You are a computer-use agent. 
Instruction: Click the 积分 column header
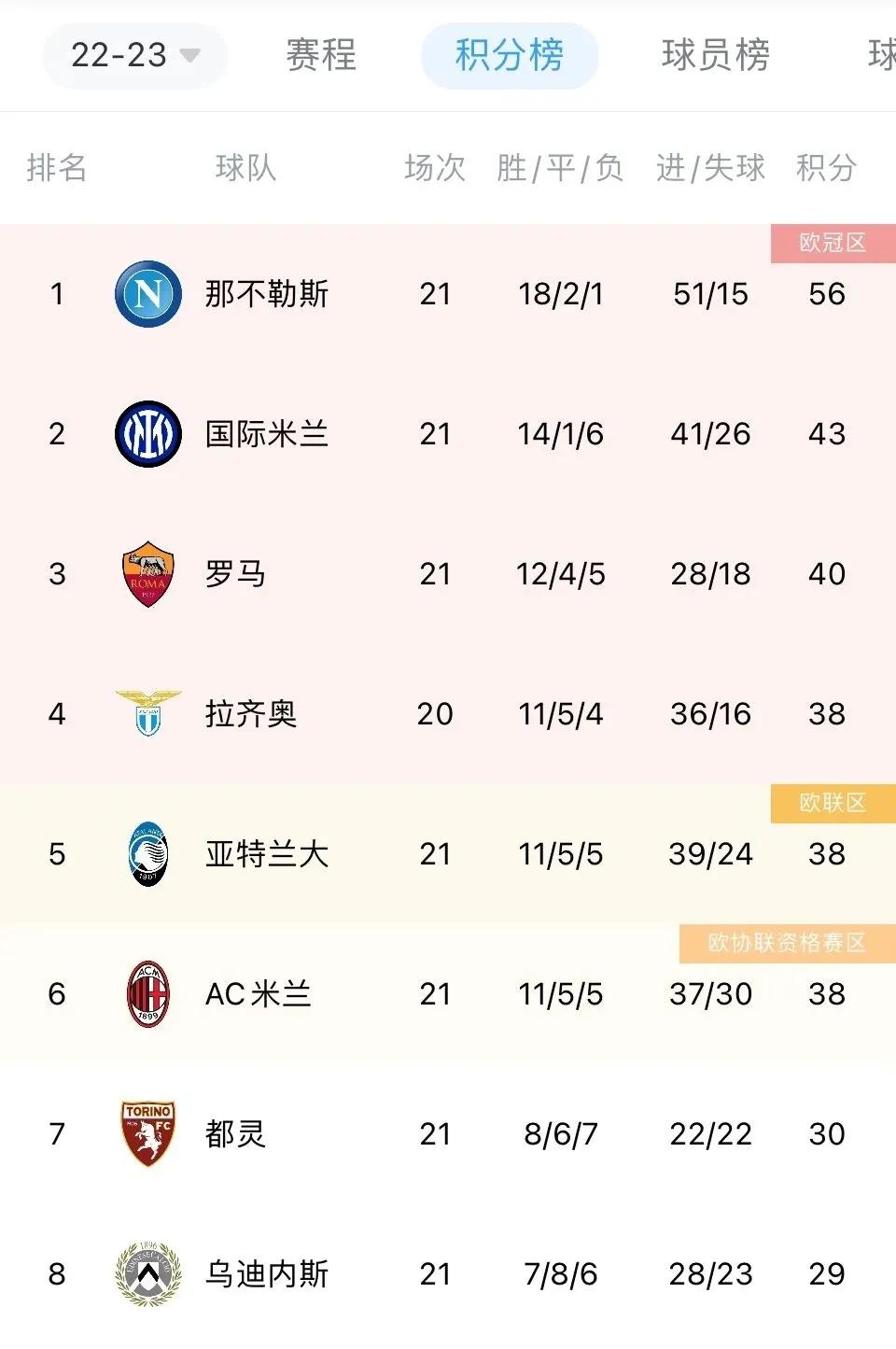825,168
